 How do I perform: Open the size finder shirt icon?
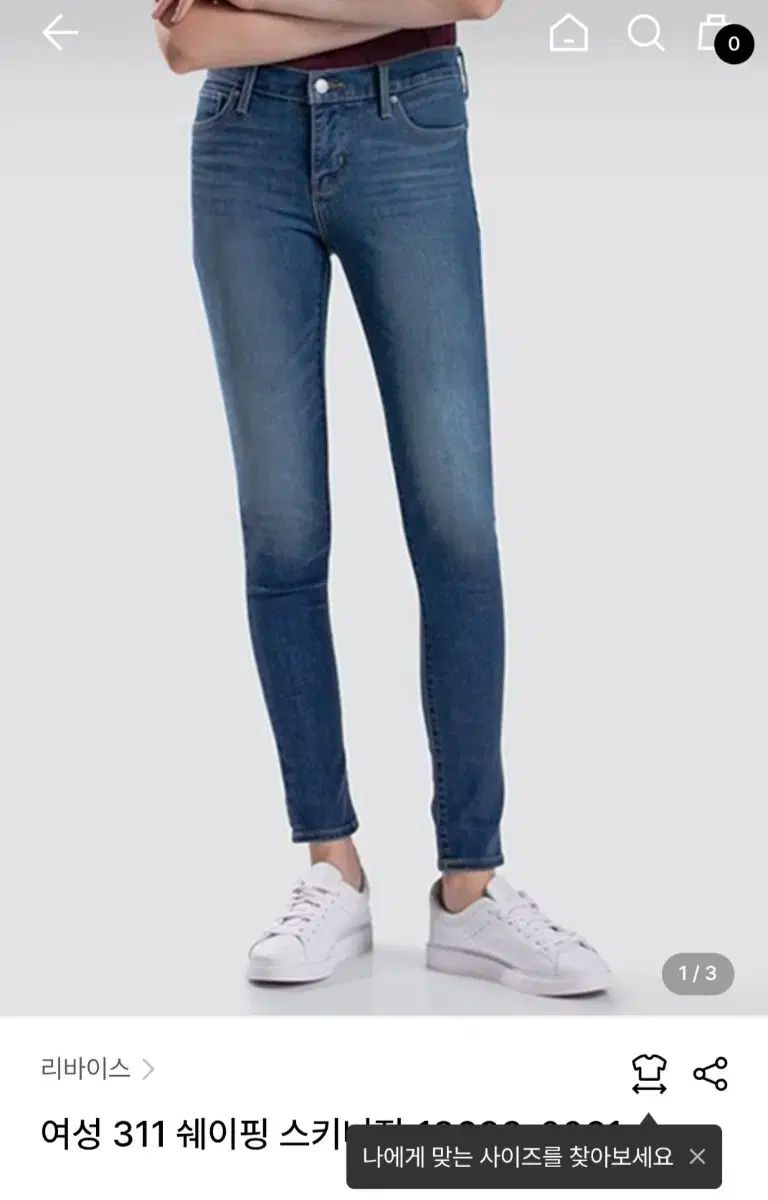click(x=649, y=1074)
